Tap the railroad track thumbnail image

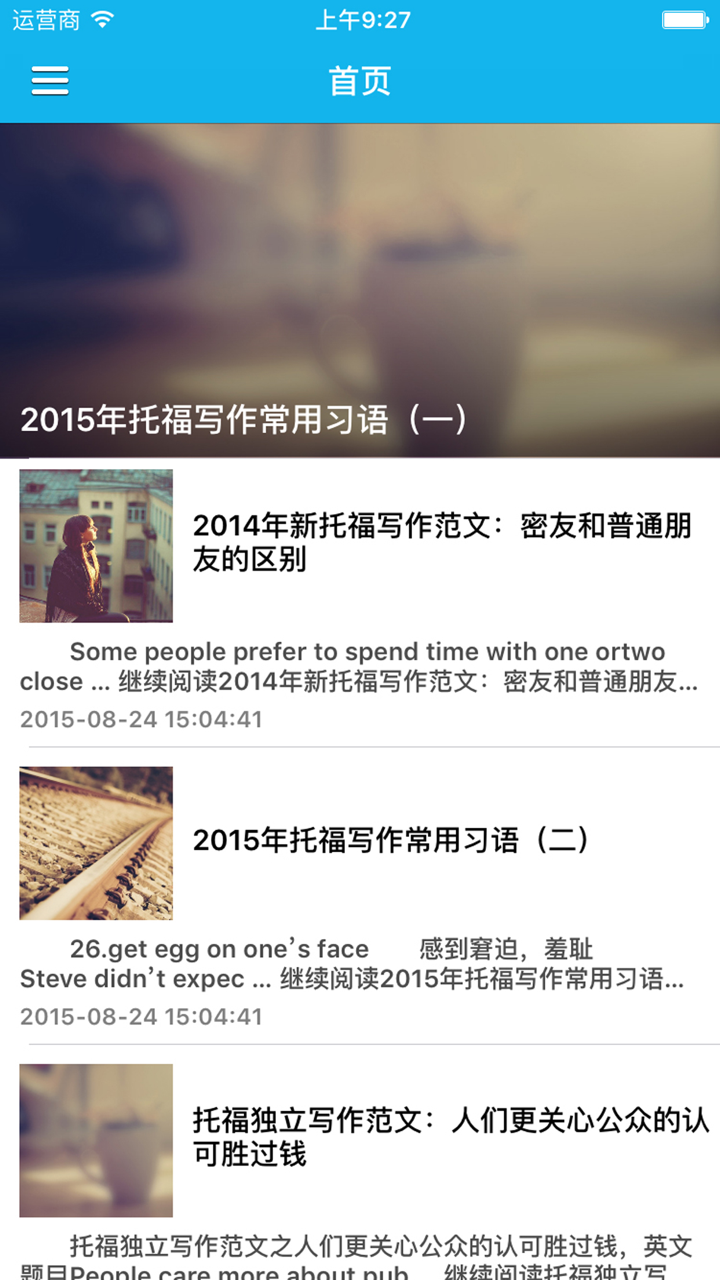[x=95, y=843]
